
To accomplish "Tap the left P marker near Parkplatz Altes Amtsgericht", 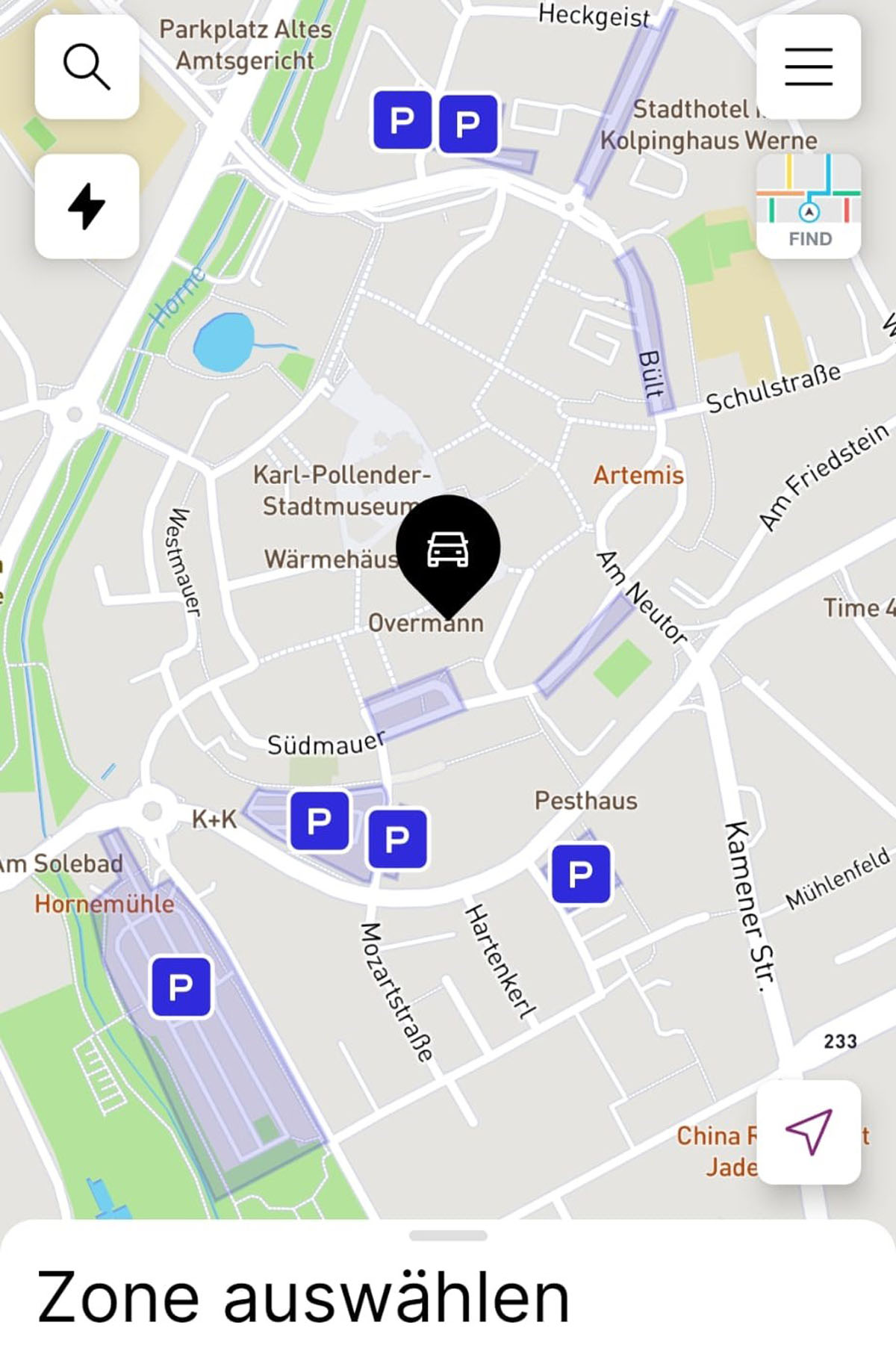I will coord(404,121).
